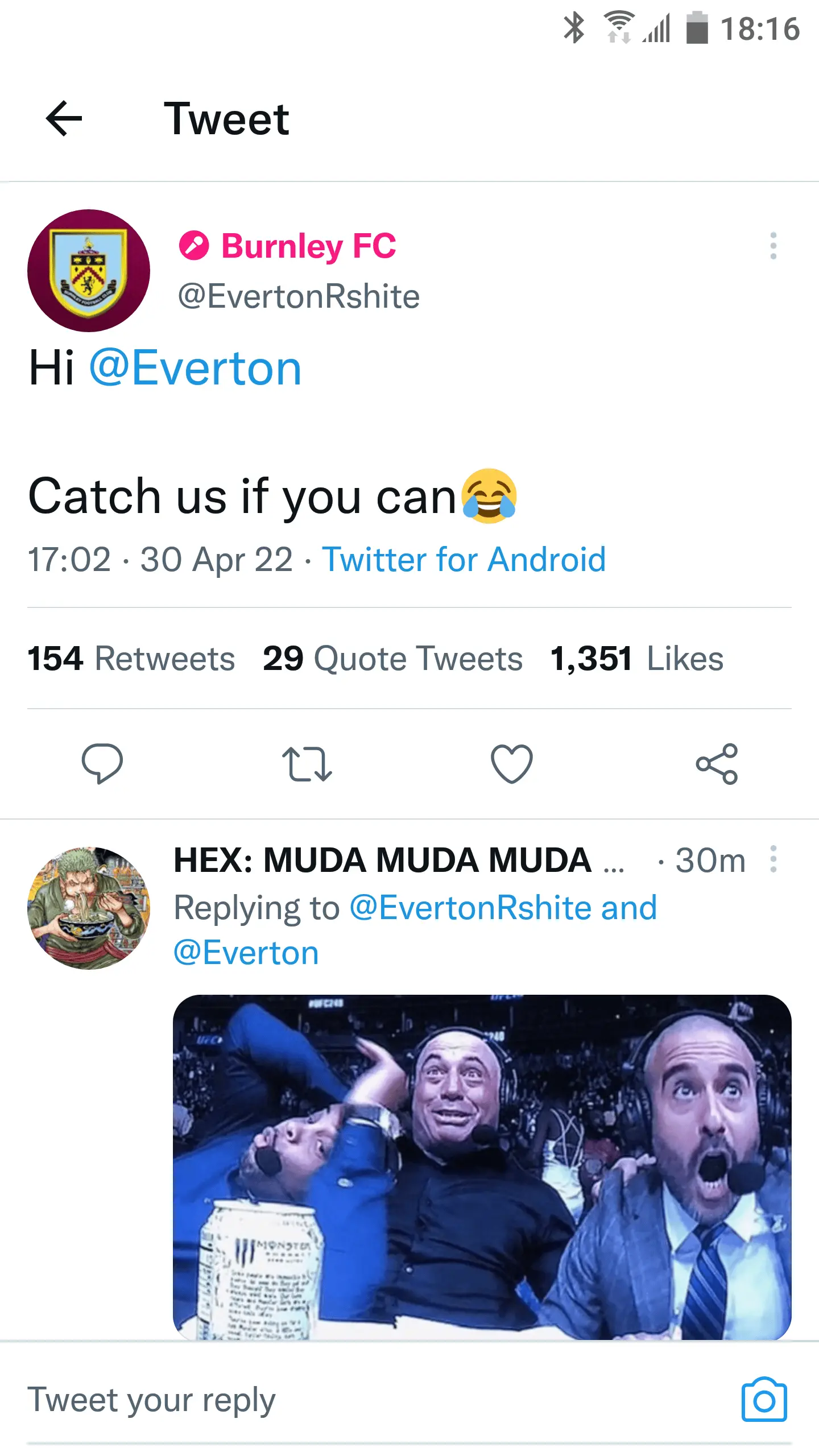This screenshot has width=819, height=1456.
Task: Go back using the top arrow
Action: (64, 118)
